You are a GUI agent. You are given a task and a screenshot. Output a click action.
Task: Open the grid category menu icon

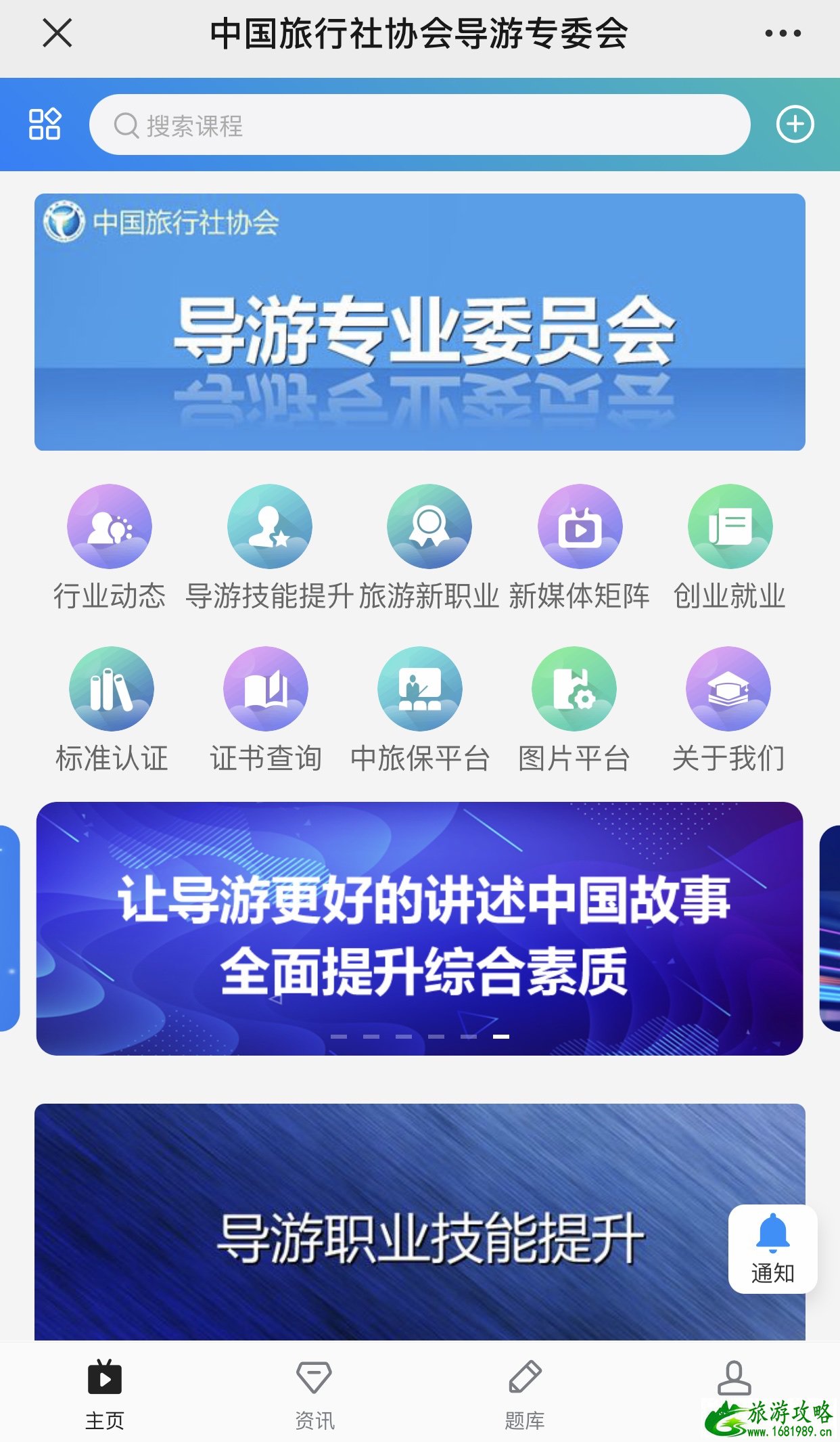pyautogui.click(x=45, y=124)
